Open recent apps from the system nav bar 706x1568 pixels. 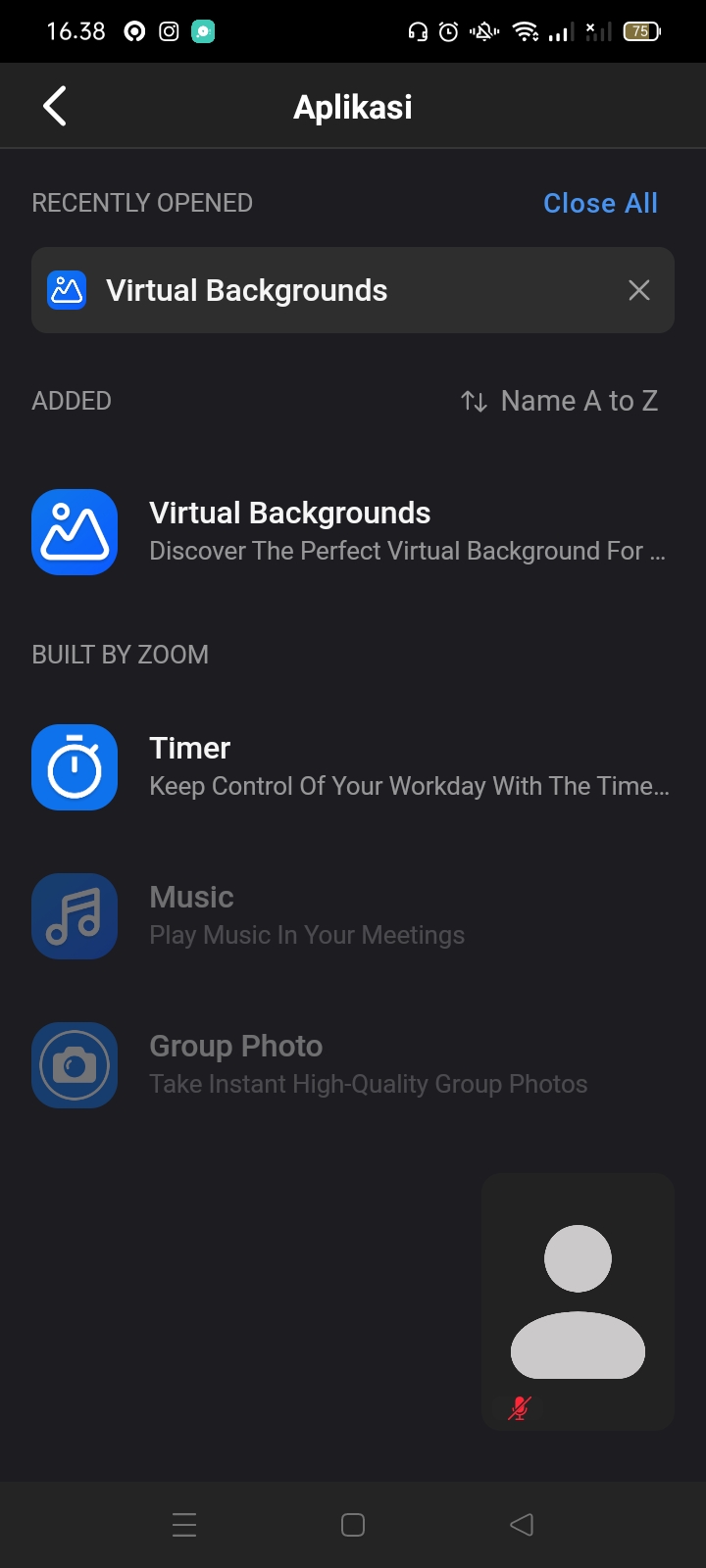pyautogui.click(x=184, y=1525)
